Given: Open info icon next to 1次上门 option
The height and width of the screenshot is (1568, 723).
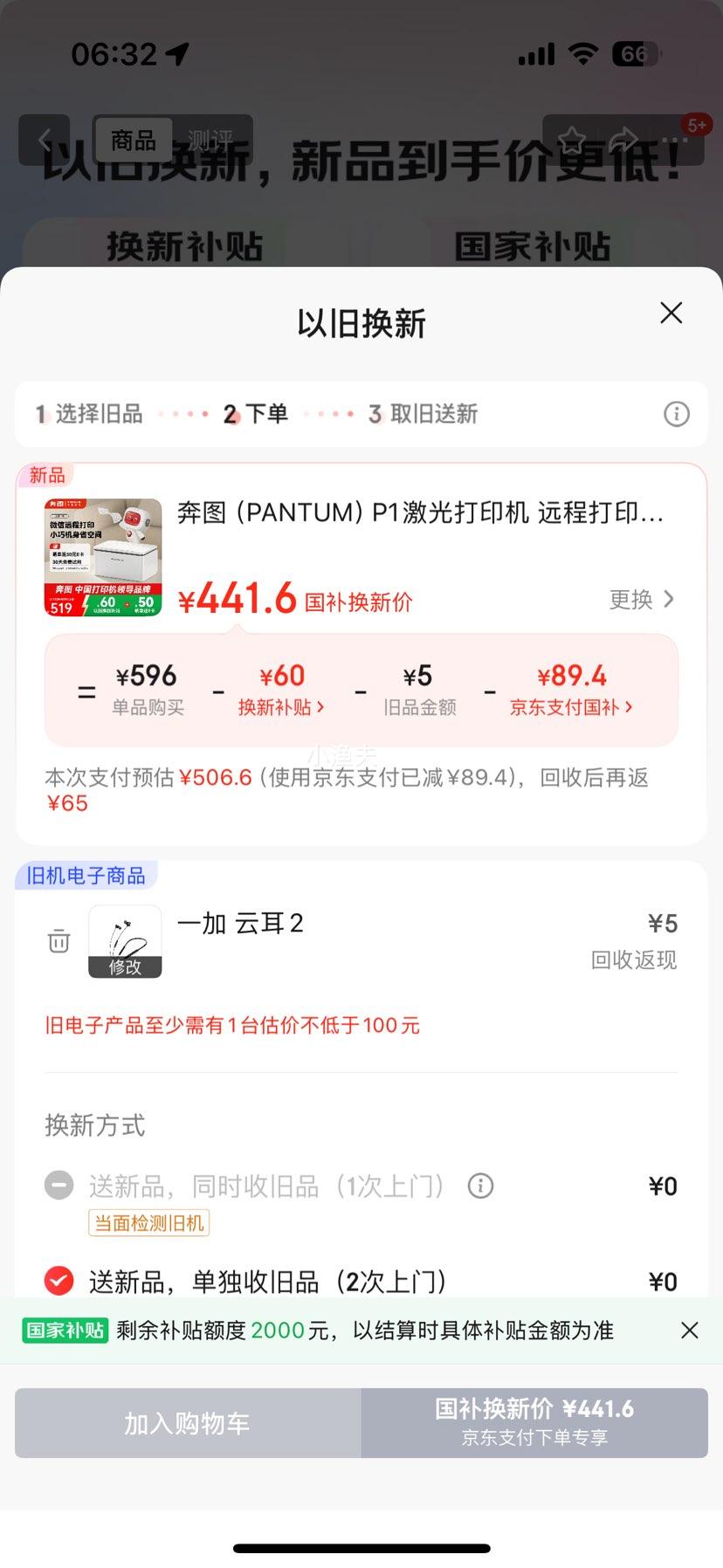Looking at the screenshot, I should pos(480,1186).
